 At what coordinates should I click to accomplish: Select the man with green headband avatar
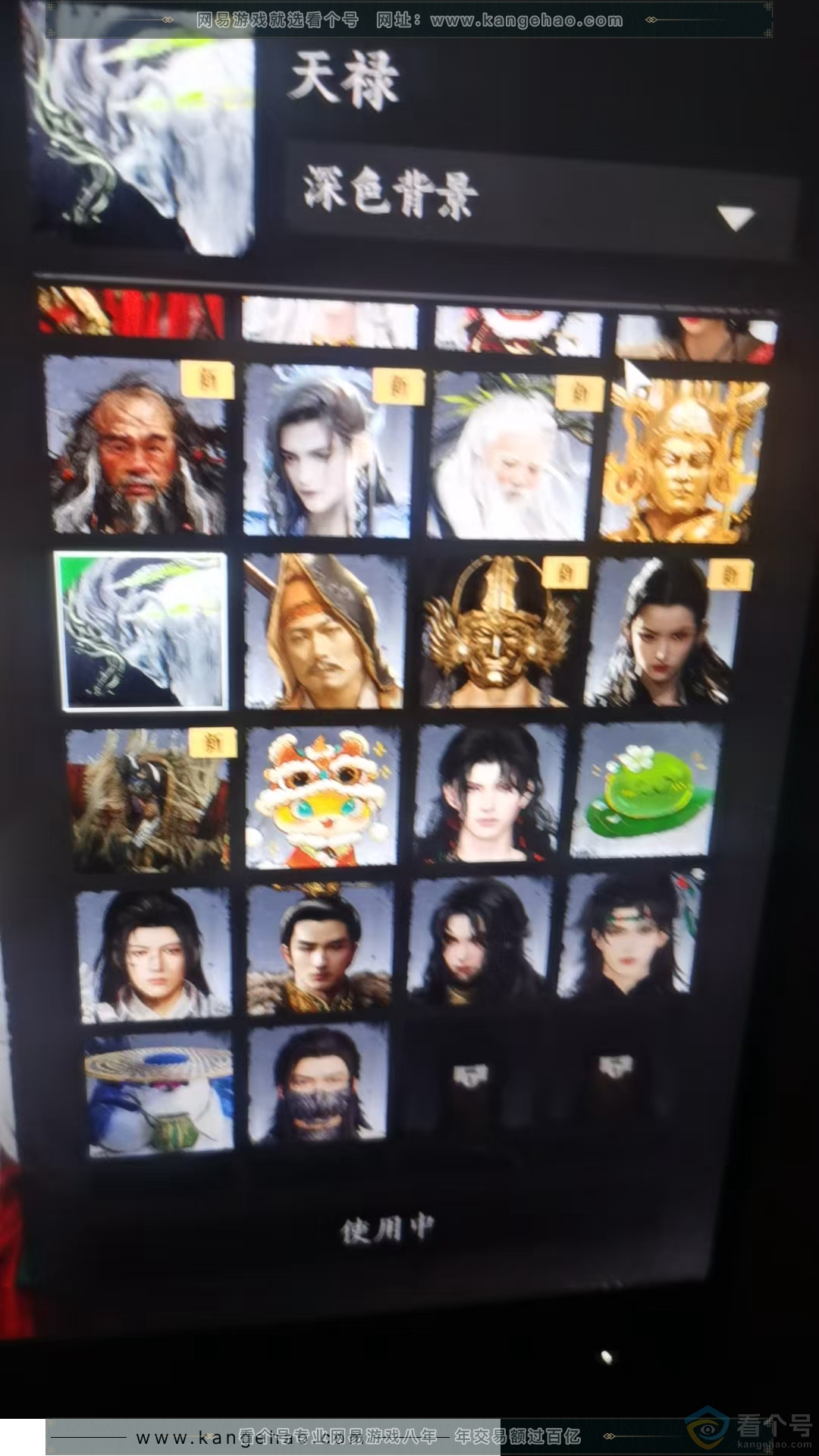(x=626, y=935)
